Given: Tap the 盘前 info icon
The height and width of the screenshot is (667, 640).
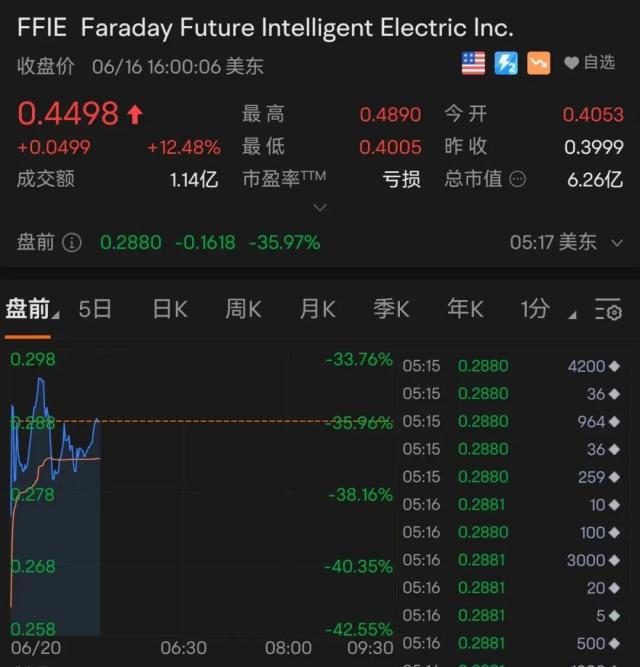Looking at the screenshot, I should tap(72, 242).
